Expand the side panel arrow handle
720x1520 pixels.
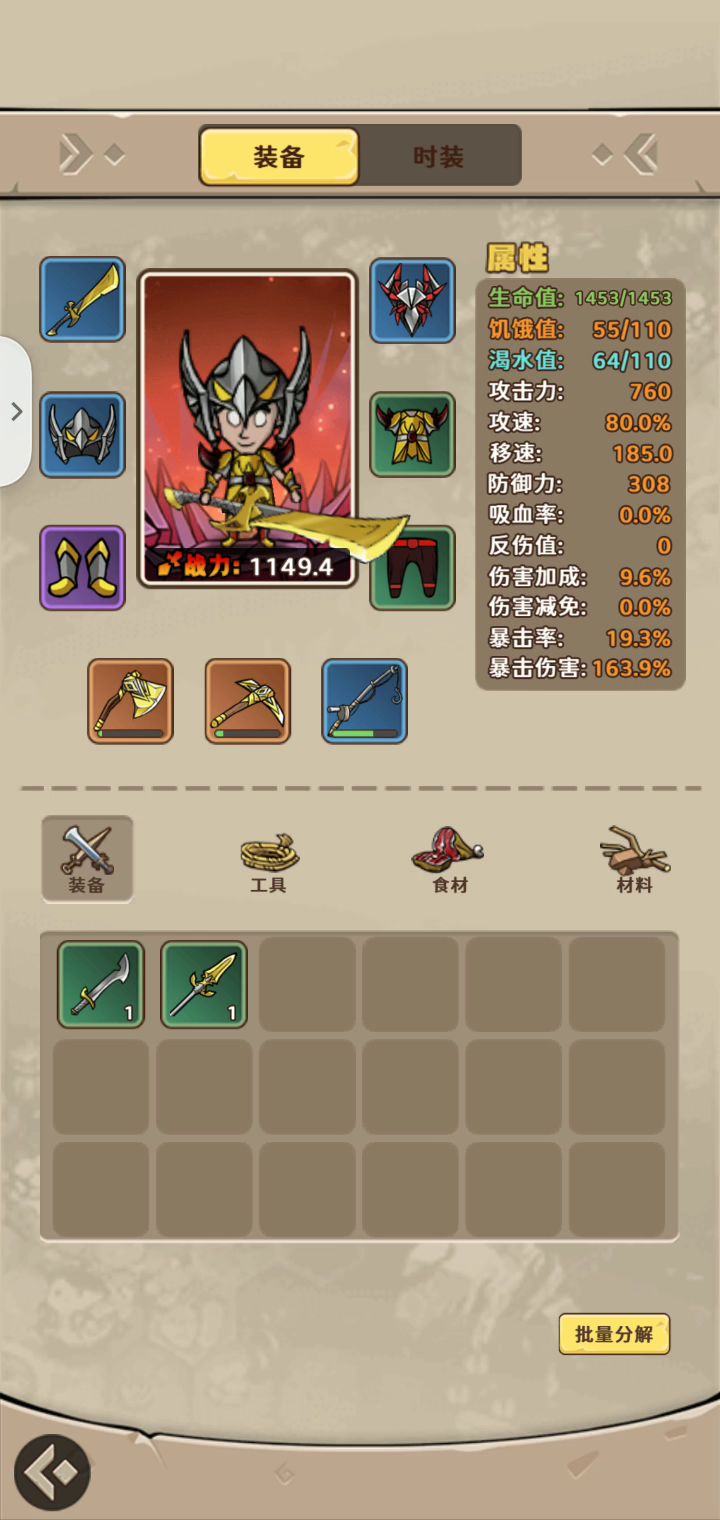click(15, 412)
